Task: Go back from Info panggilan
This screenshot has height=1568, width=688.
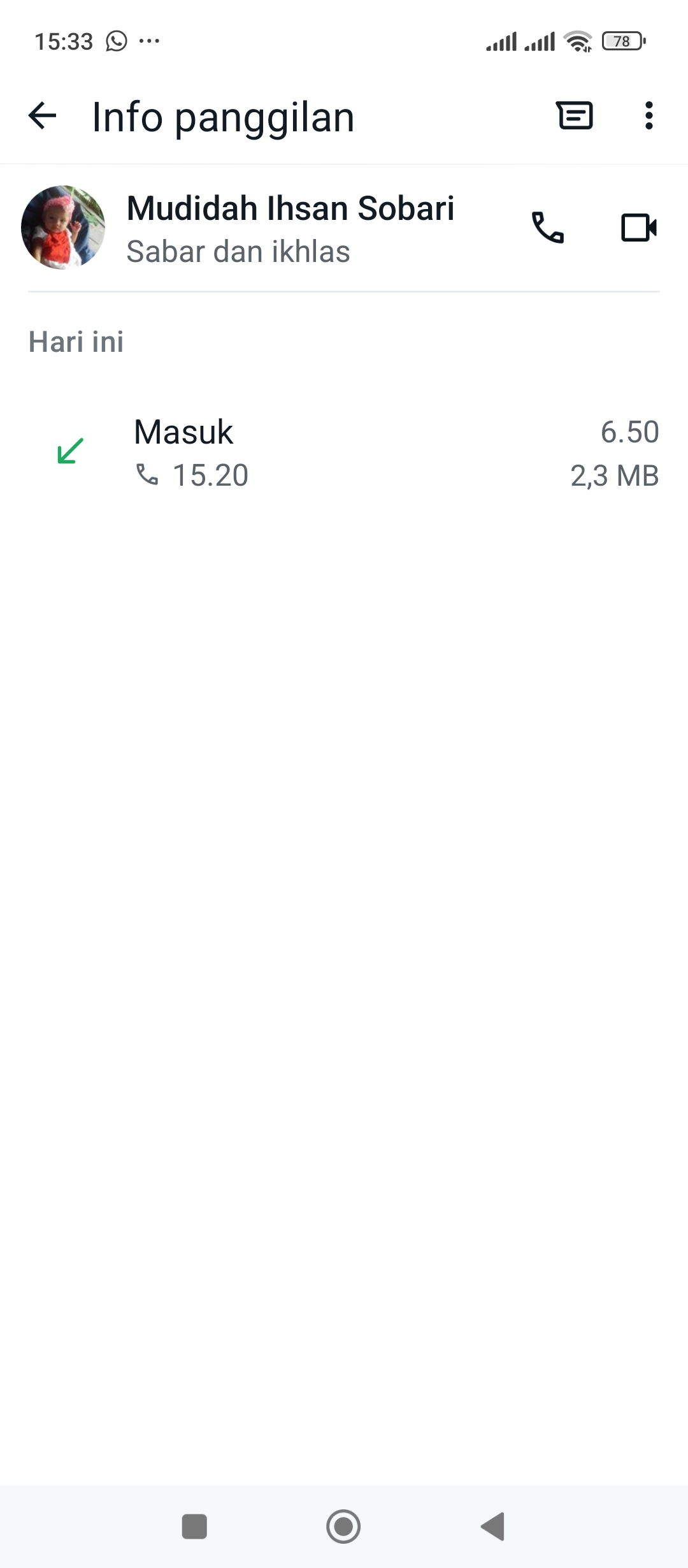Action: click(43, 116)
